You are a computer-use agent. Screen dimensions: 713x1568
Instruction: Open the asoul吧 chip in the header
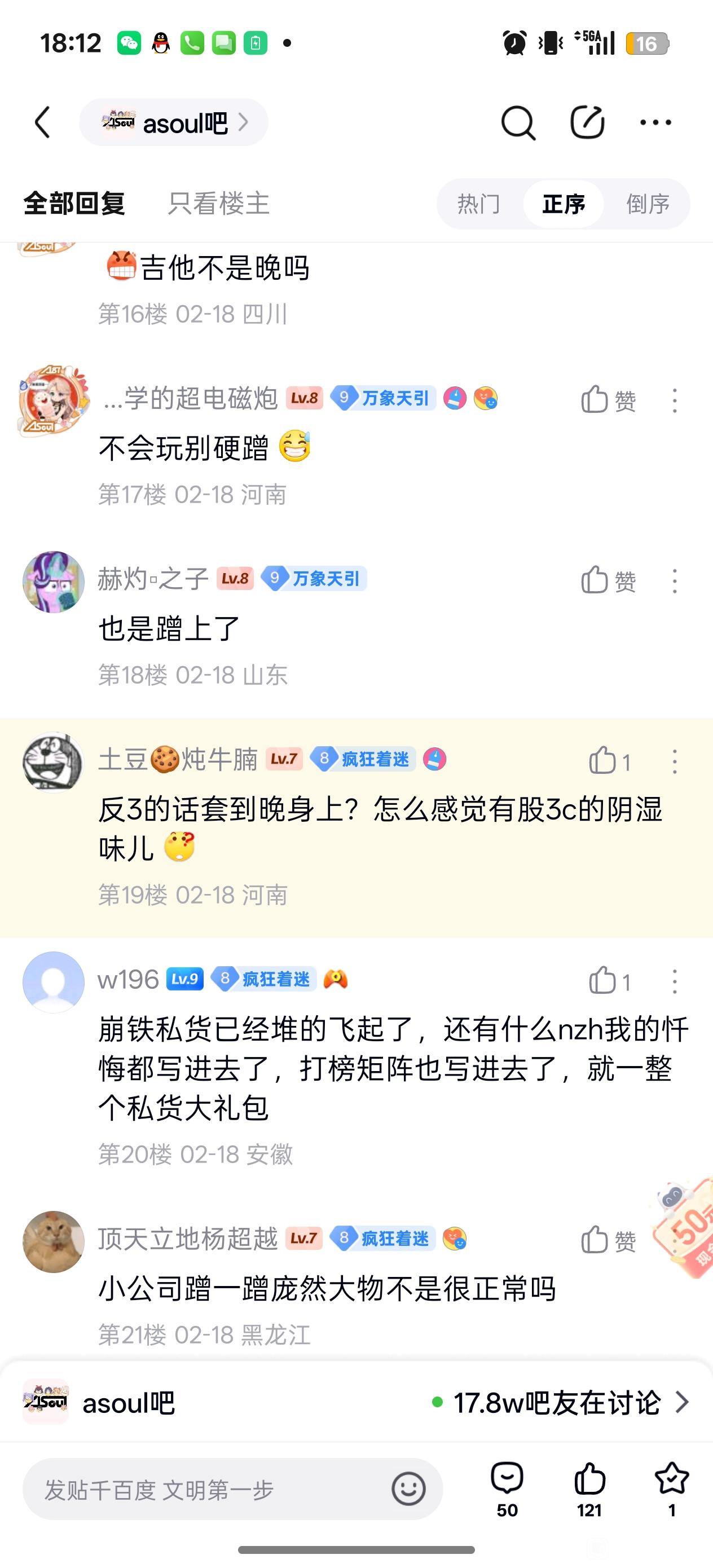[174, 123]
